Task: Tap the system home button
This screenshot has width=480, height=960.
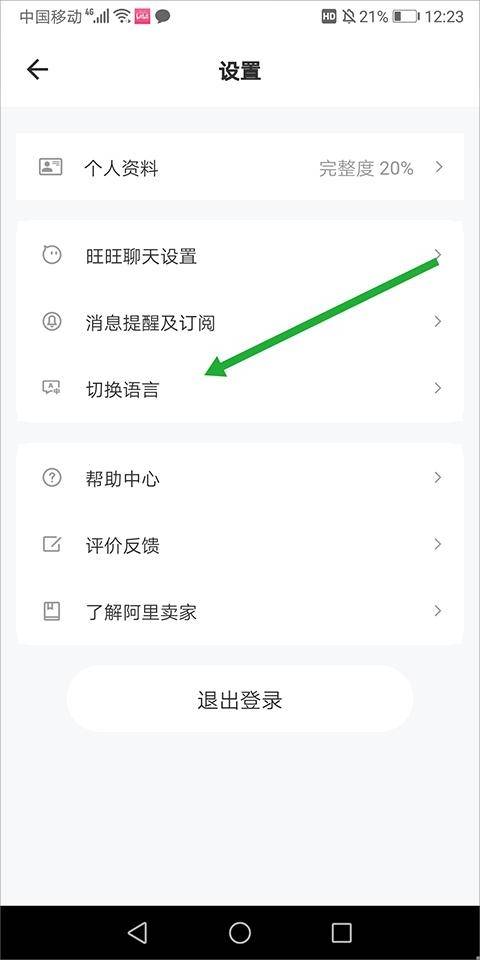Action: click(x=239, y=932)
